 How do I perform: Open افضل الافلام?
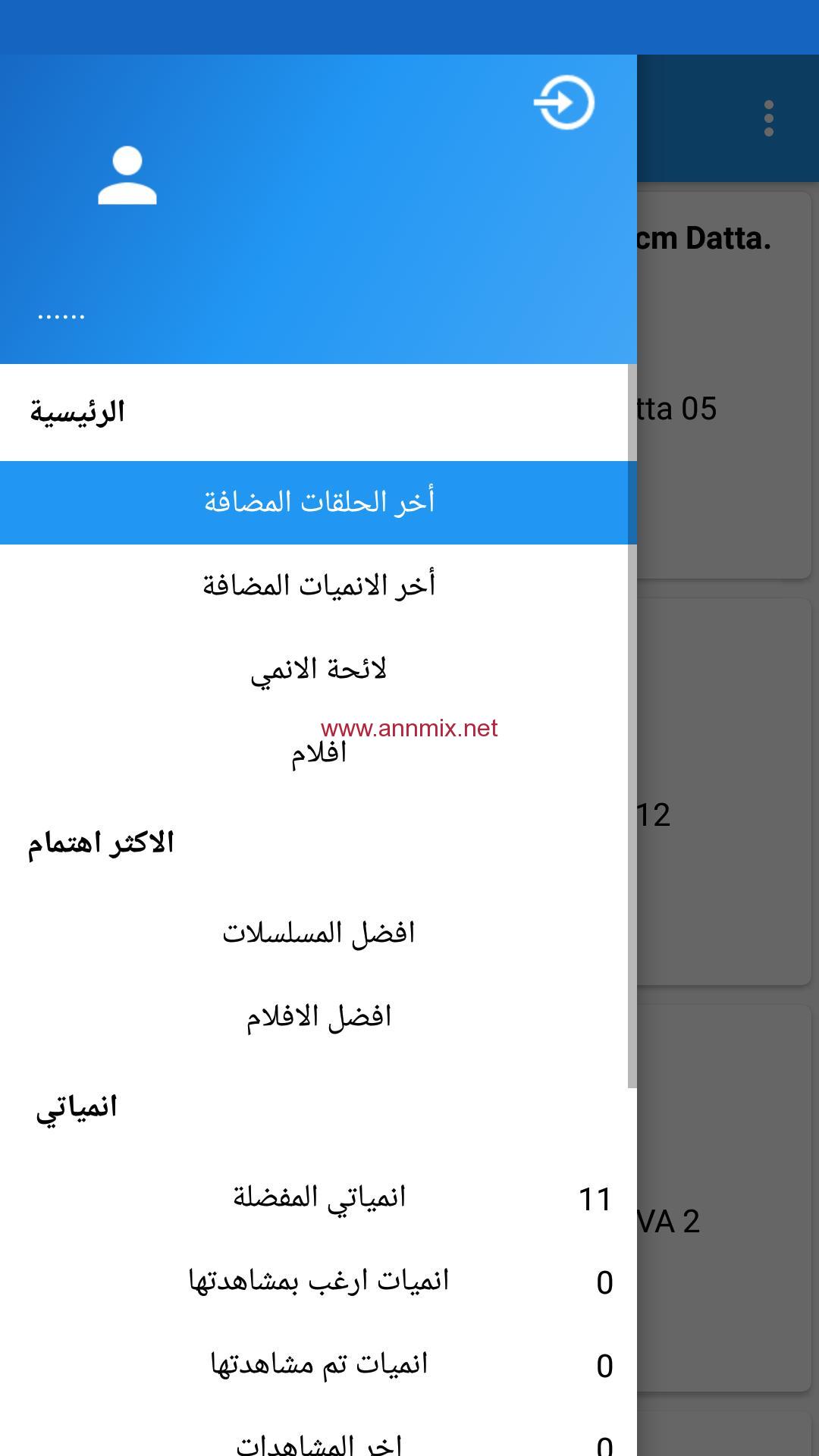pyautogui.click(x=318, y=1016)
